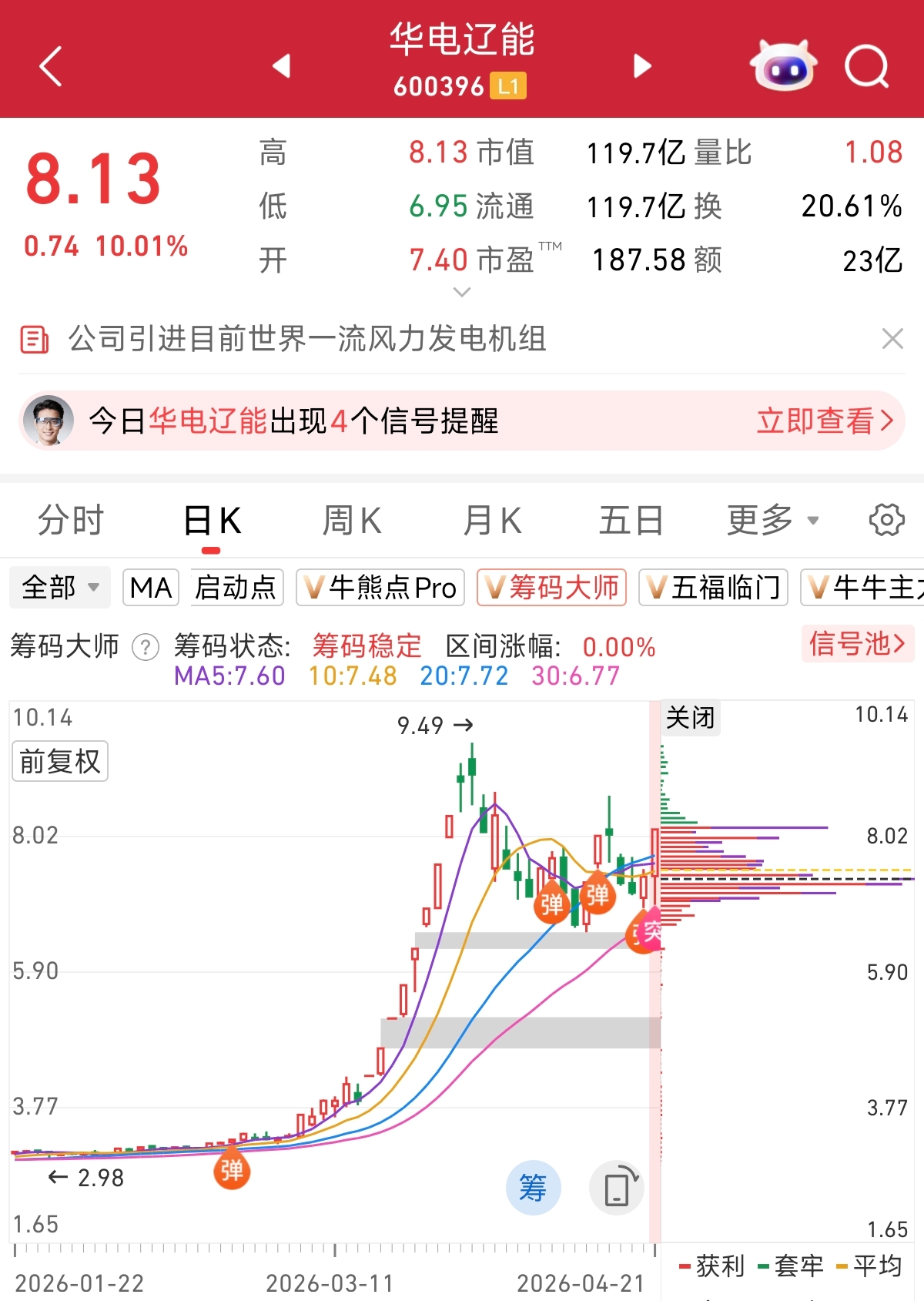This screenshot has height=1301, width=924.
Task: Open the wind turbine news headline
Action: (307, 339)
